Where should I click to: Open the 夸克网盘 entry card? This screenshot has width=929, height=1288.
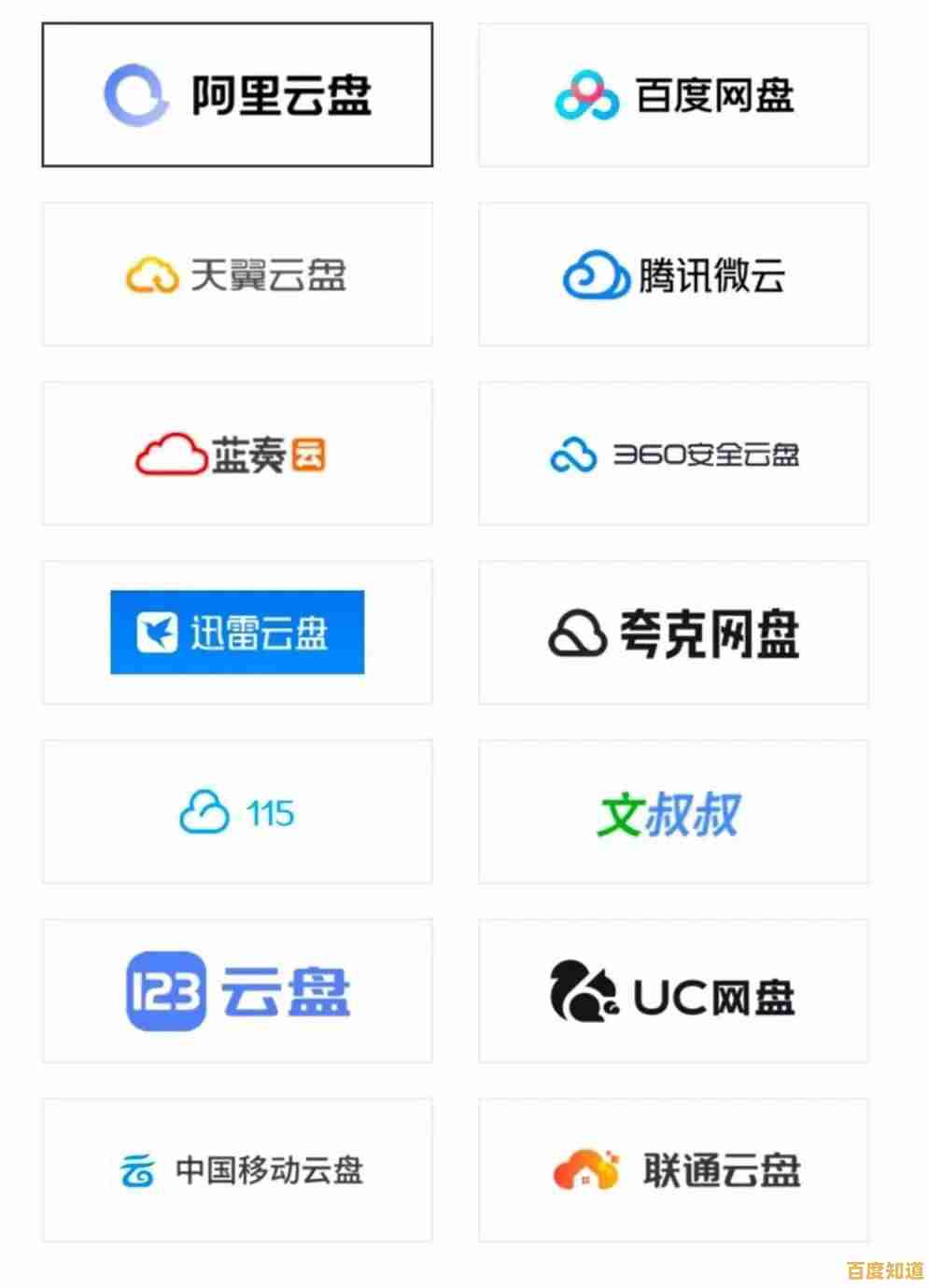click(672, 632)
